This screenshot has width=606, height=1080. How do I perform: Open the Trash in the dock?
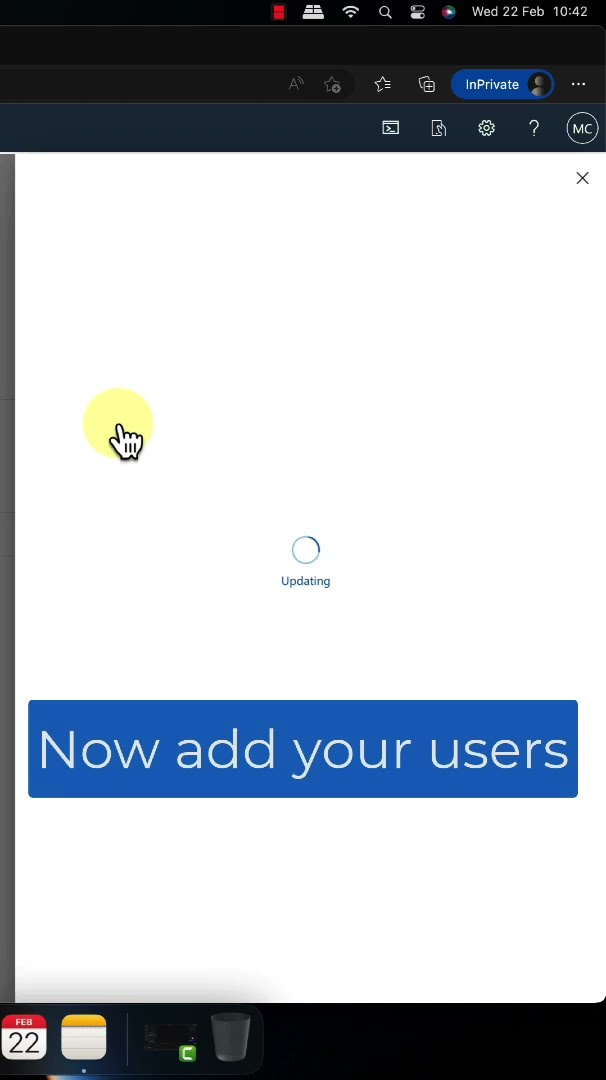point(230,1037)
